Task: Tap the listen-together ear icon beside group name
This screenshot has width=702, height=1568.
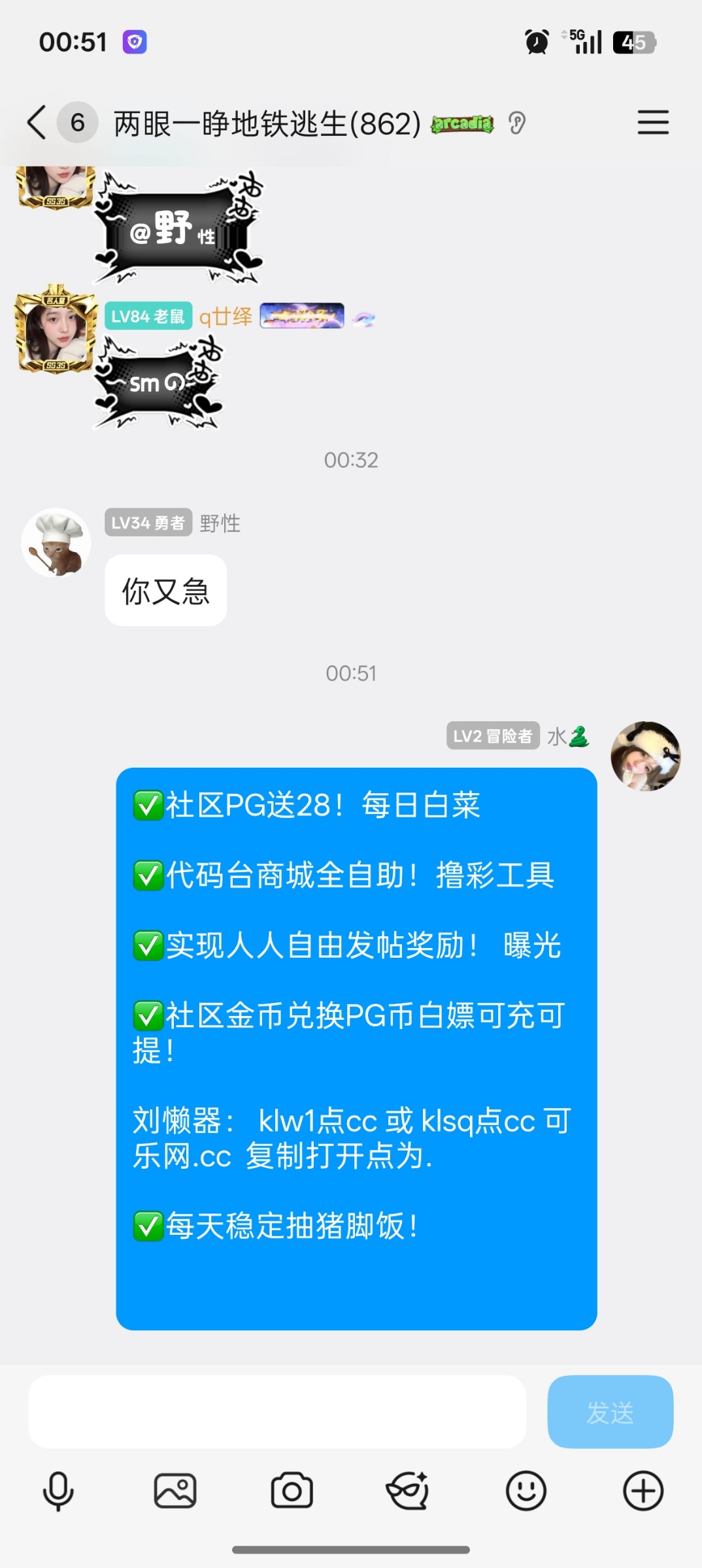Action: click(x=516, y=123)
